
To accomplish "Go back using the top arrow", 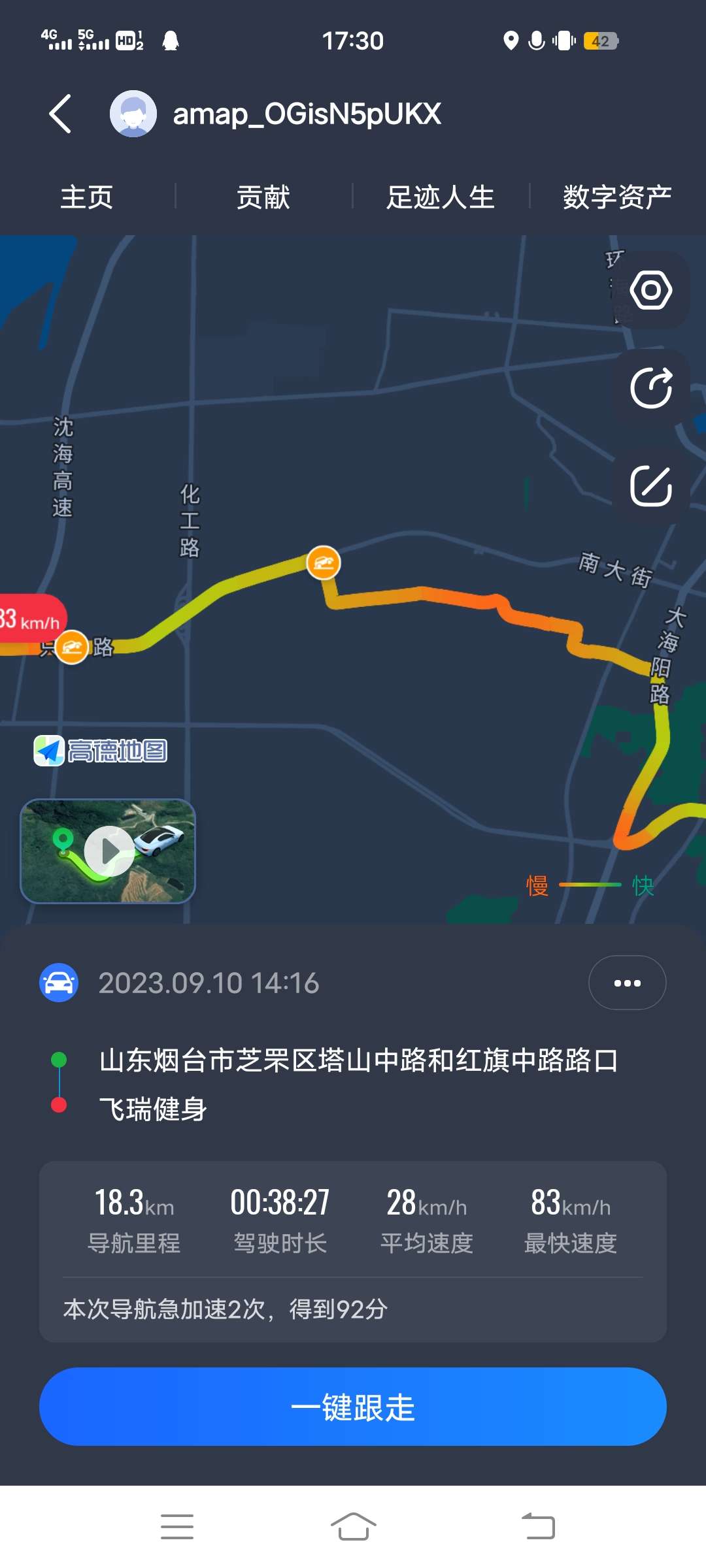I will 60,114.
